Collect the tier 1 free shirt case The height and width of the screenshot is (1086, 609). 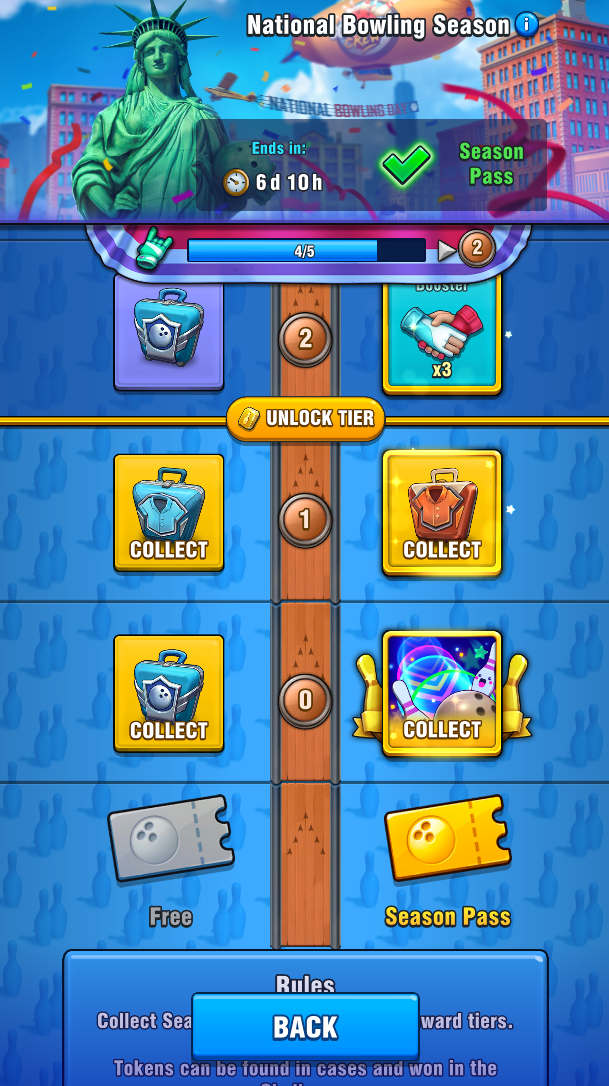pos(168,512)
